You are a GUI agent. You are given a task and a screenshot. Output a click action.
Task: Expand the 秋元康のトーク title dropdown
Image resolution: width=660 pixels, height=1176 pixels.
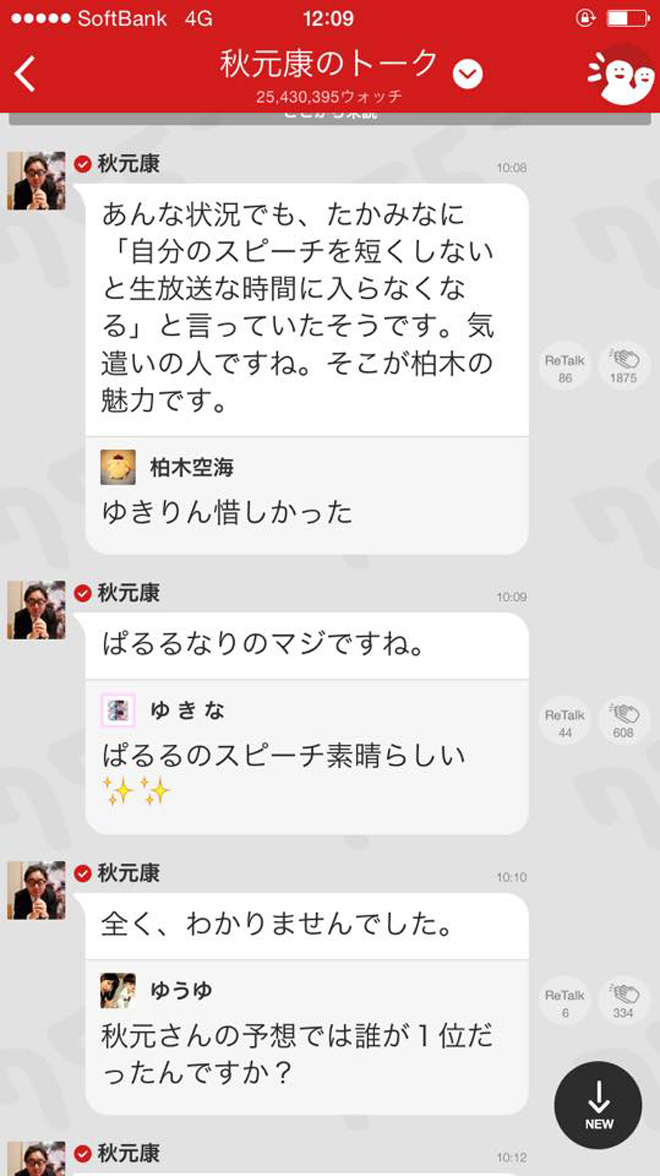[467, 74]
